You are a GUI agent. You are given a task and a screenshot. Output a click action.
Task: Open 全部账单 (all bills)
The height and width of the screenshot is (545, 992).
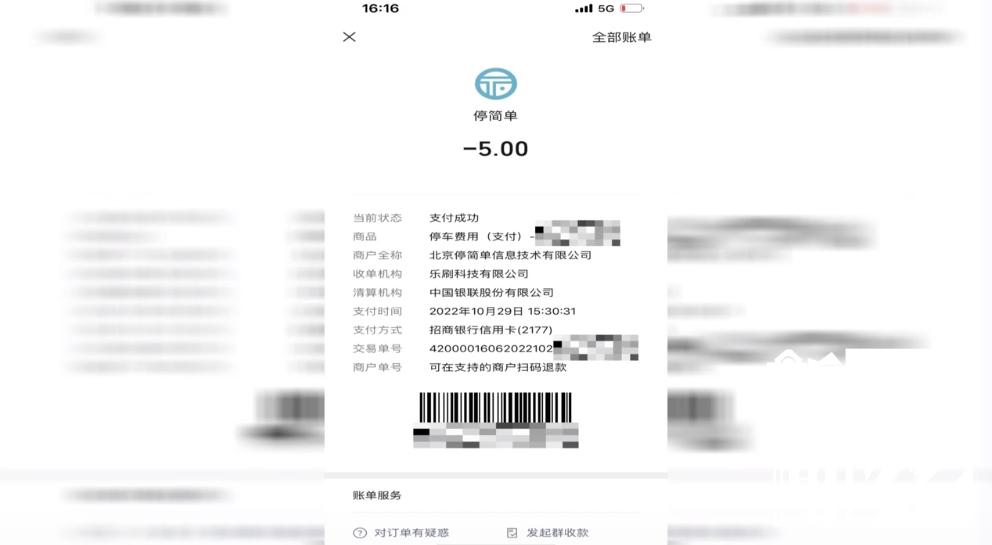[621, 37]
